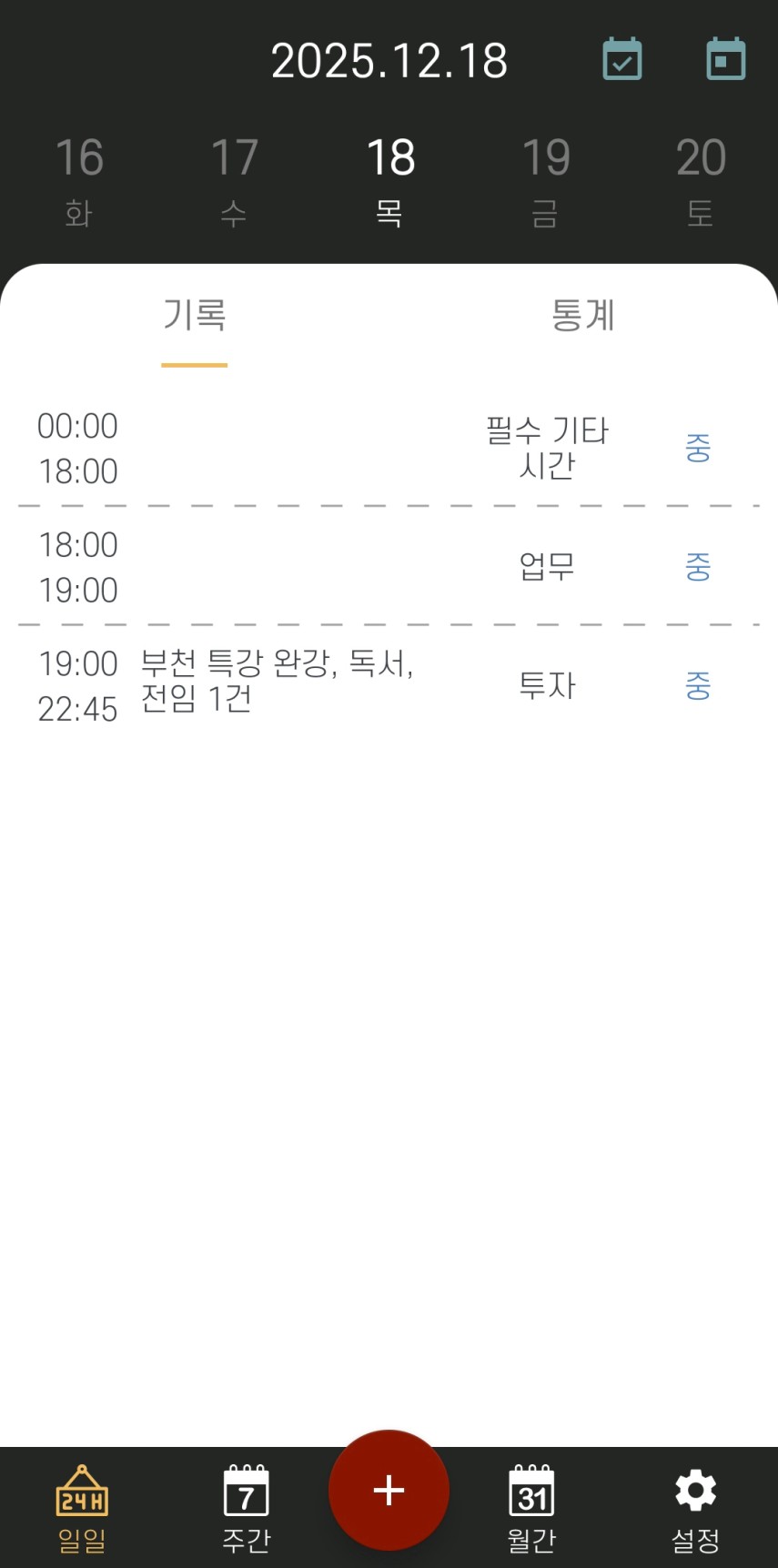Open the 18:00–19:00 업무 record

[x=389, y=566]
